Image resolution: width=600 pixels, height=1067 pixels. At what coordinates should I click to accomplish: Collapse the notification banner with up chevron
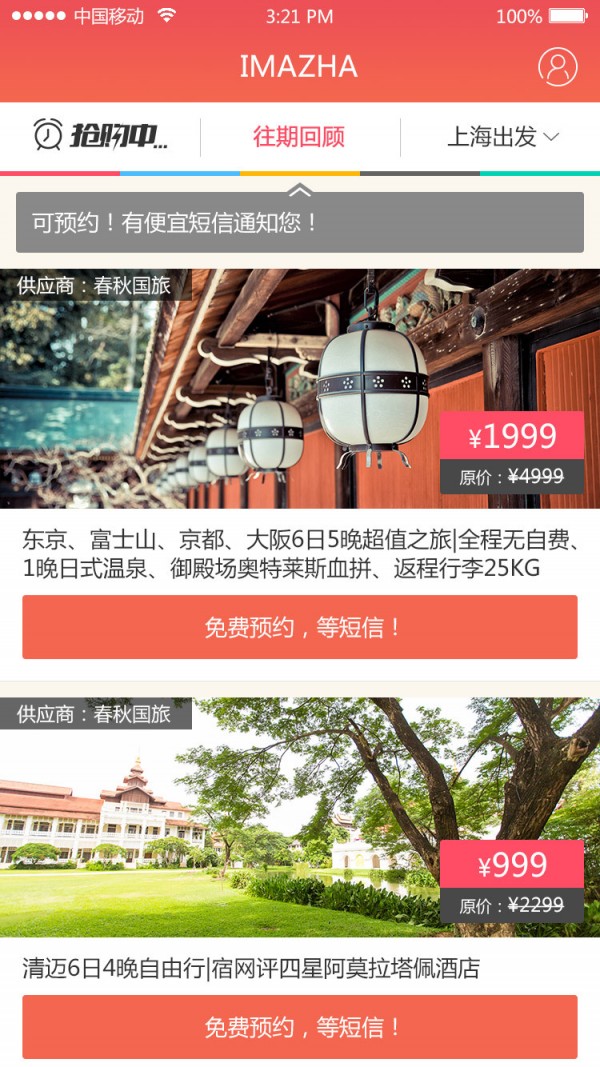click(300, 190)
